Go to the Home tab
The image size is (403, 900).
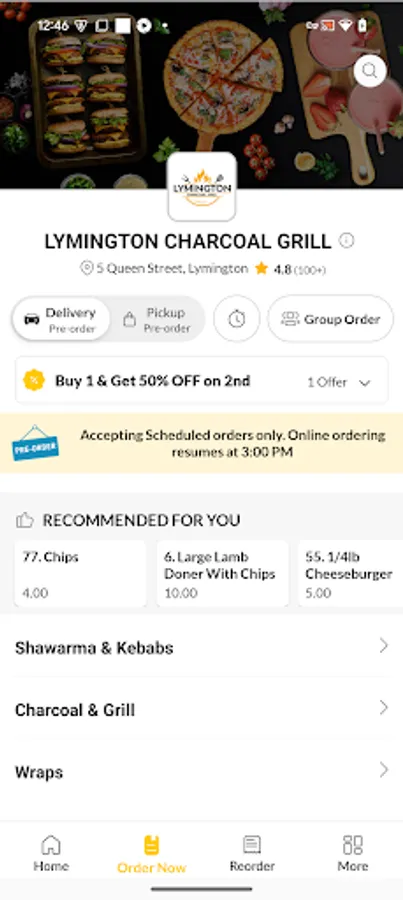(x=51, y=854)
